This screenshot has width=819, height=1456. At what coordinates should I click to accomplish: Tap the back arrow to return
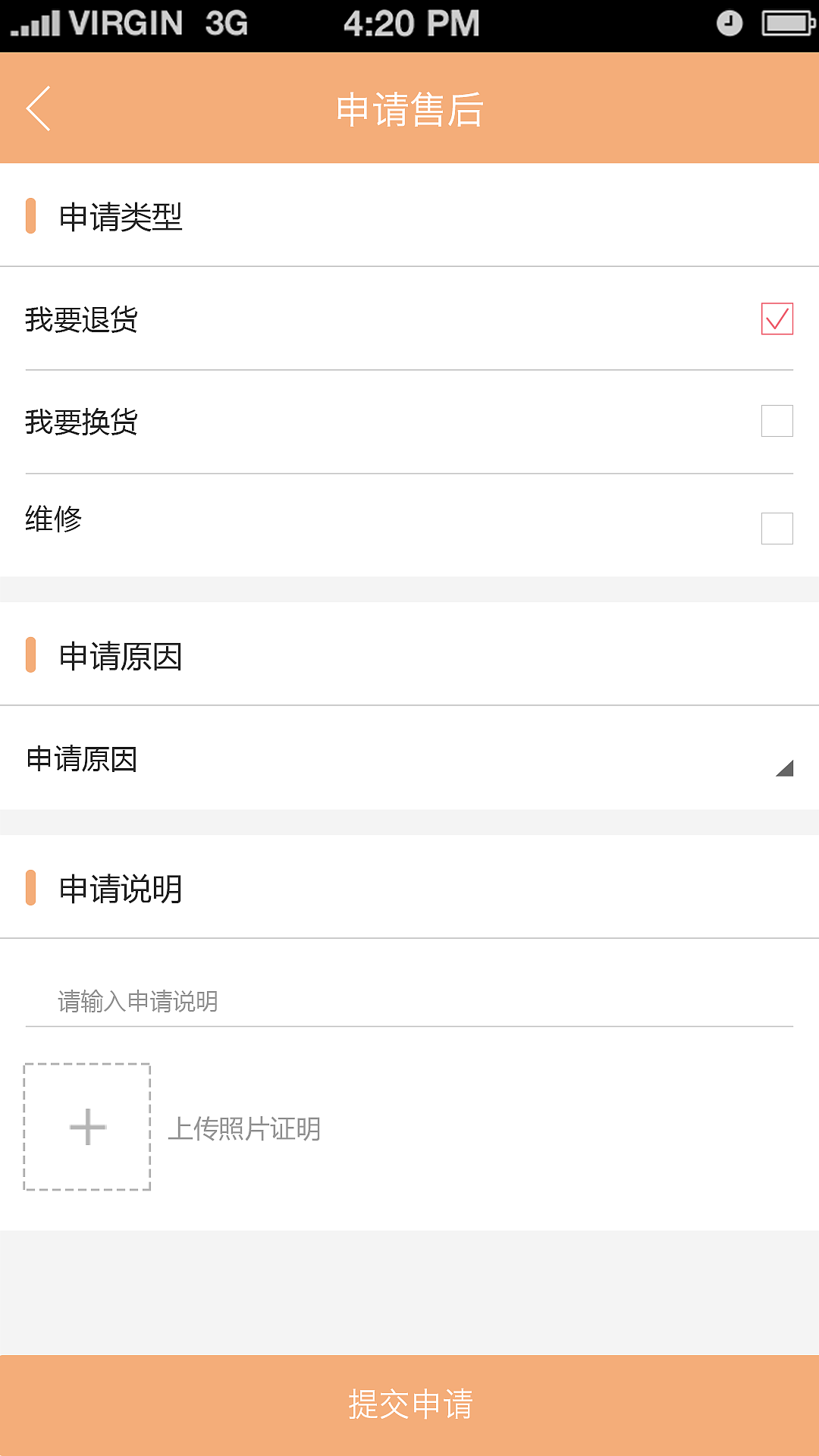(x=38, y=108)
